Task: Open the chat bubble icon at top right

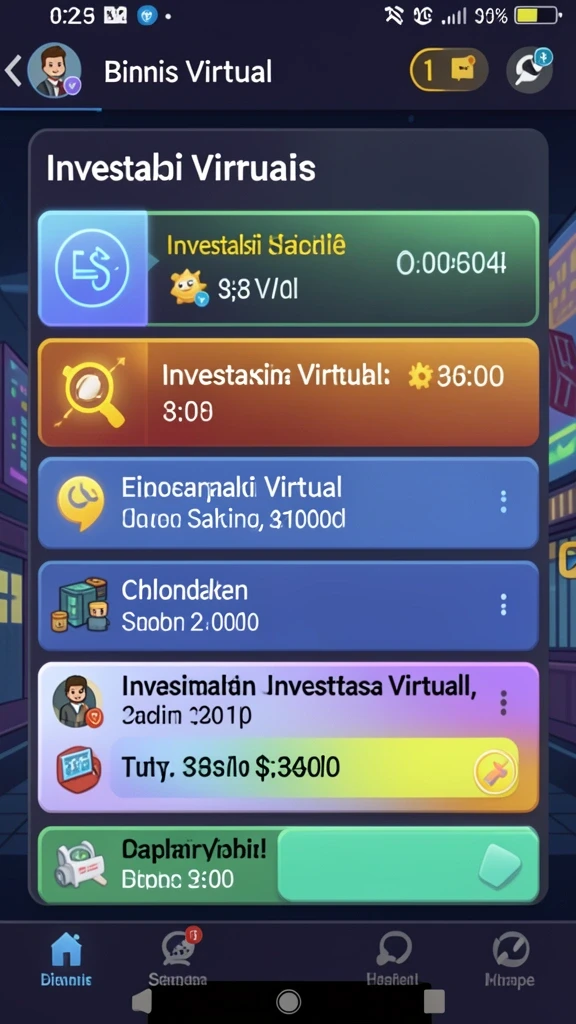Action: [529, 69]
